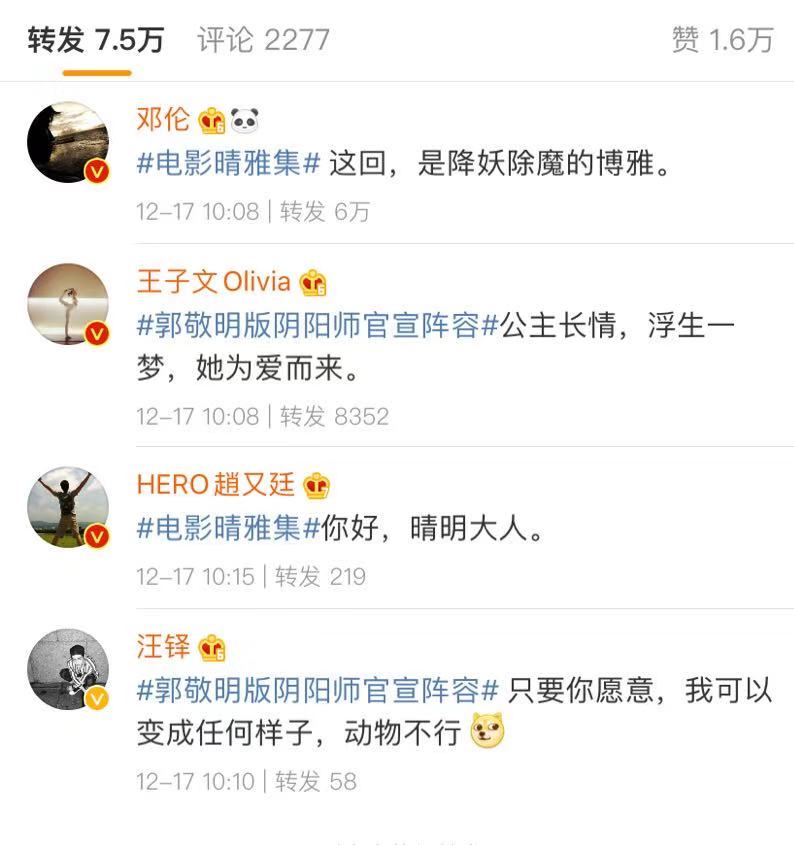
Task: Tap the username 汪铎
Action: click(x=163, y=647)
